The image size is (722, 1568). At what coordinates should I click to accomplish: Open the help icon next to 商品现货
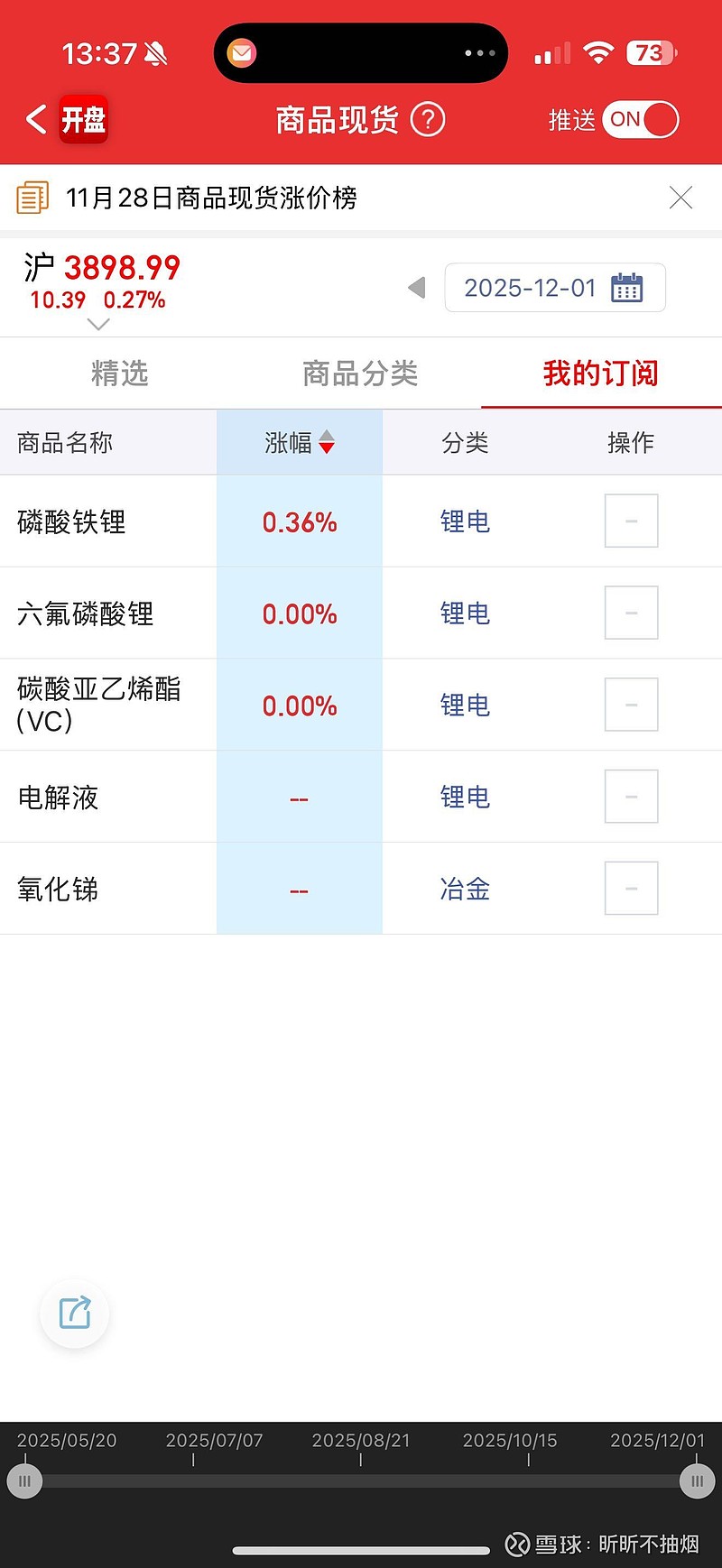428,119
